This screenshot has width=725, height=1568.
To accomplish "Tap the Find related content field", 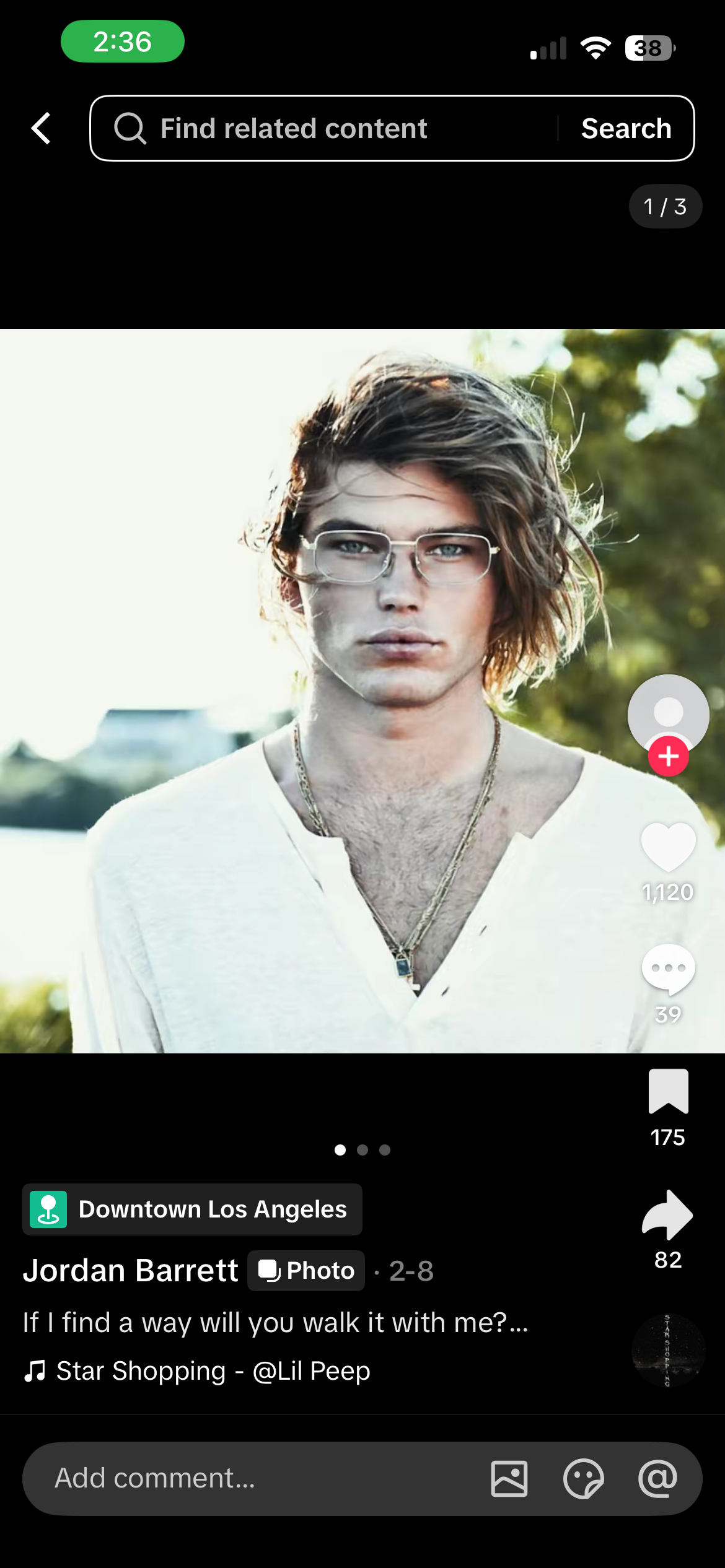I will click(x=322, y=128).
